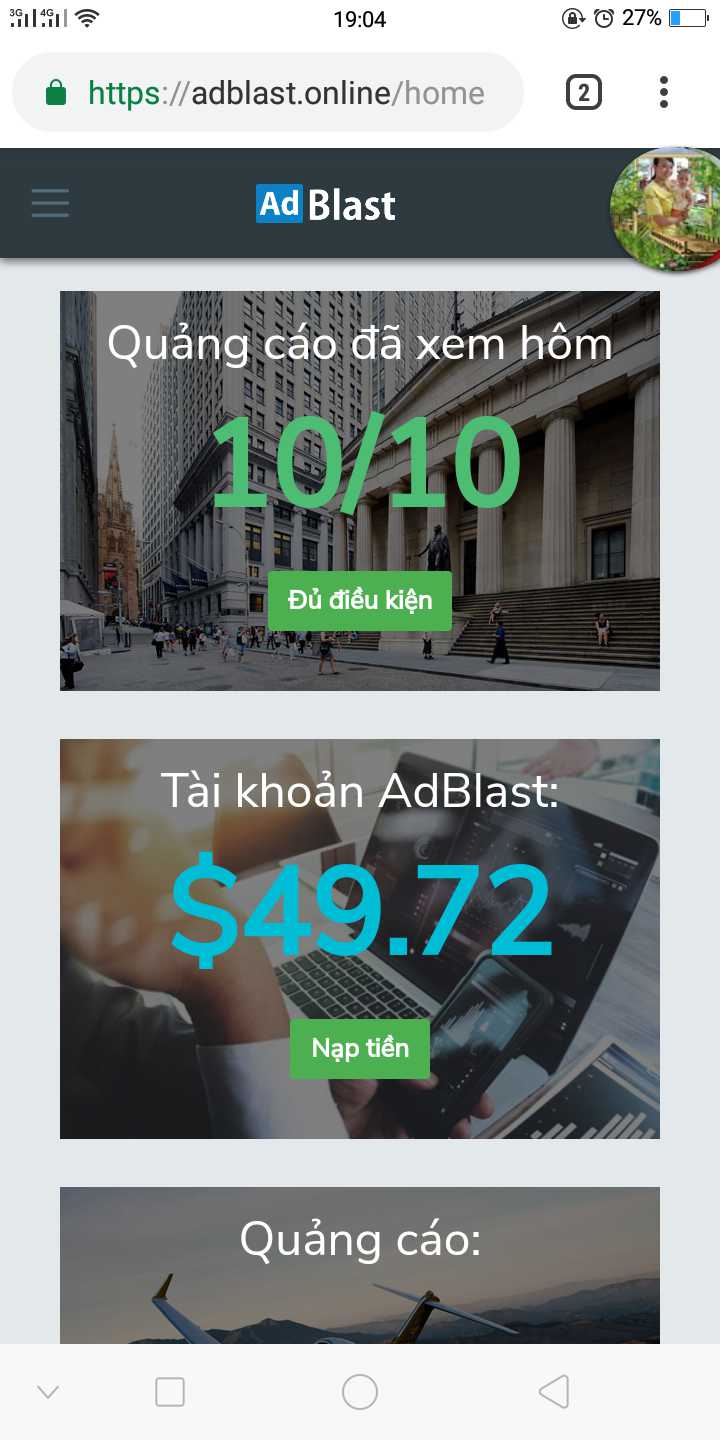
Task: Go to the AdBlast logo home link
Action: click(x=326, y=204)
